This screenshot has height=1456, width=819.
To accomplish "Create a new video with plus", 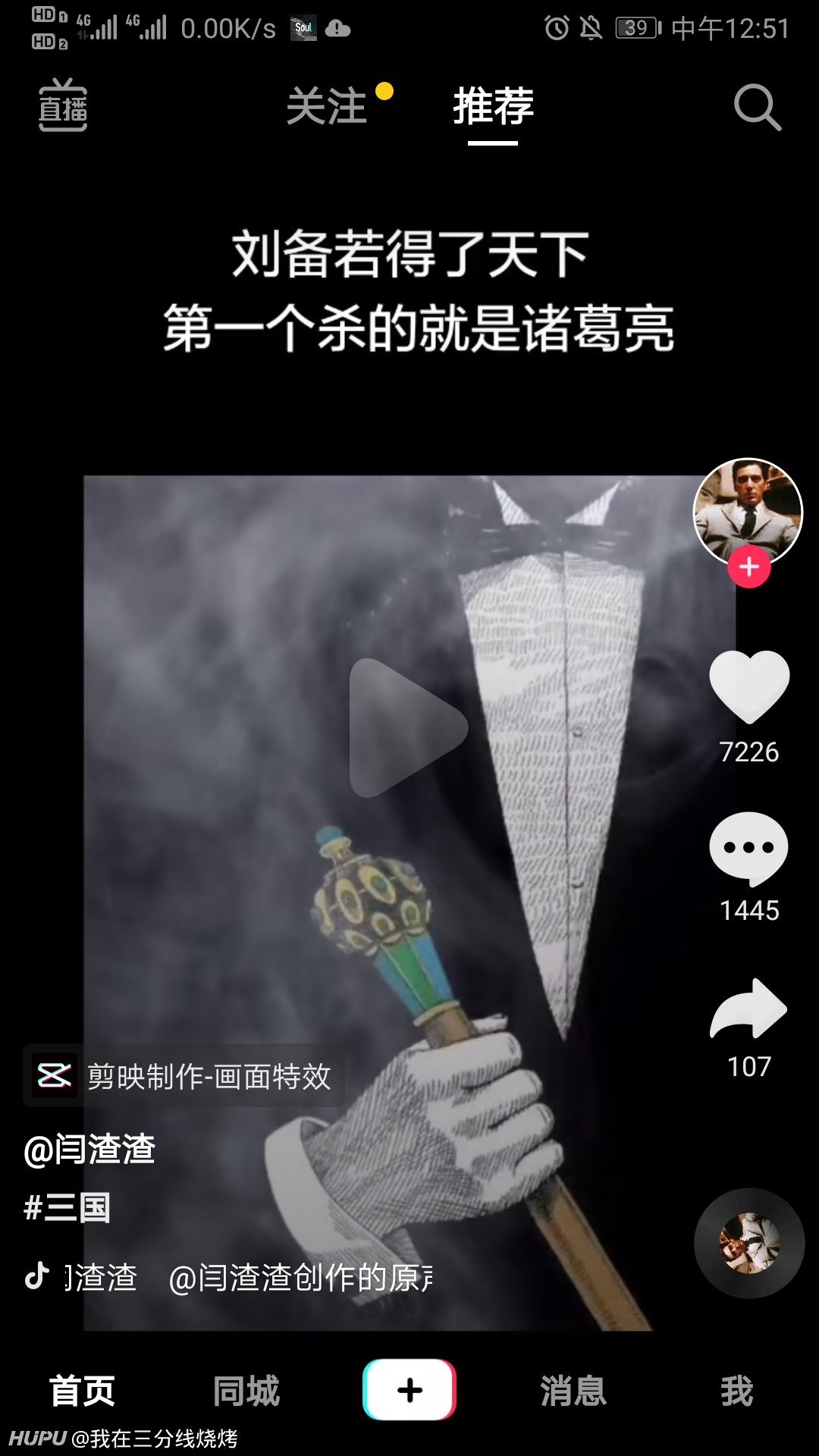I will 409,1389.
